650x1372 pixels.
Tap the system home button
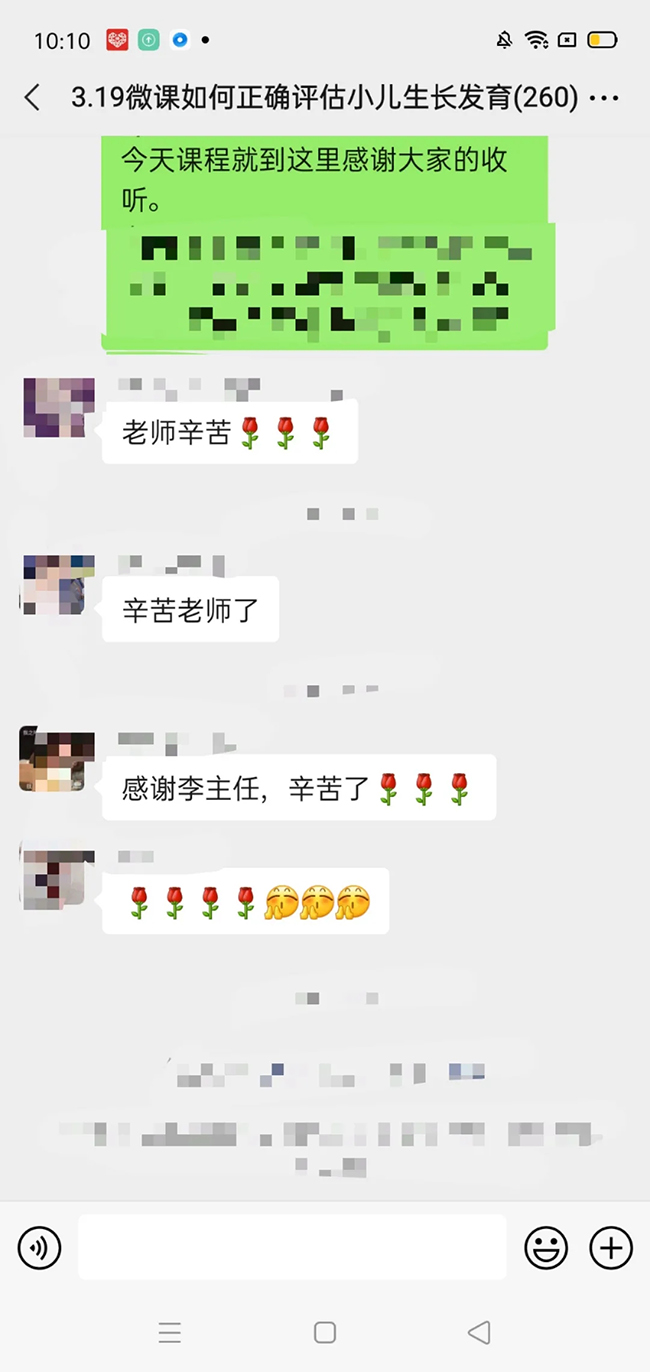tap(324, 1332)
